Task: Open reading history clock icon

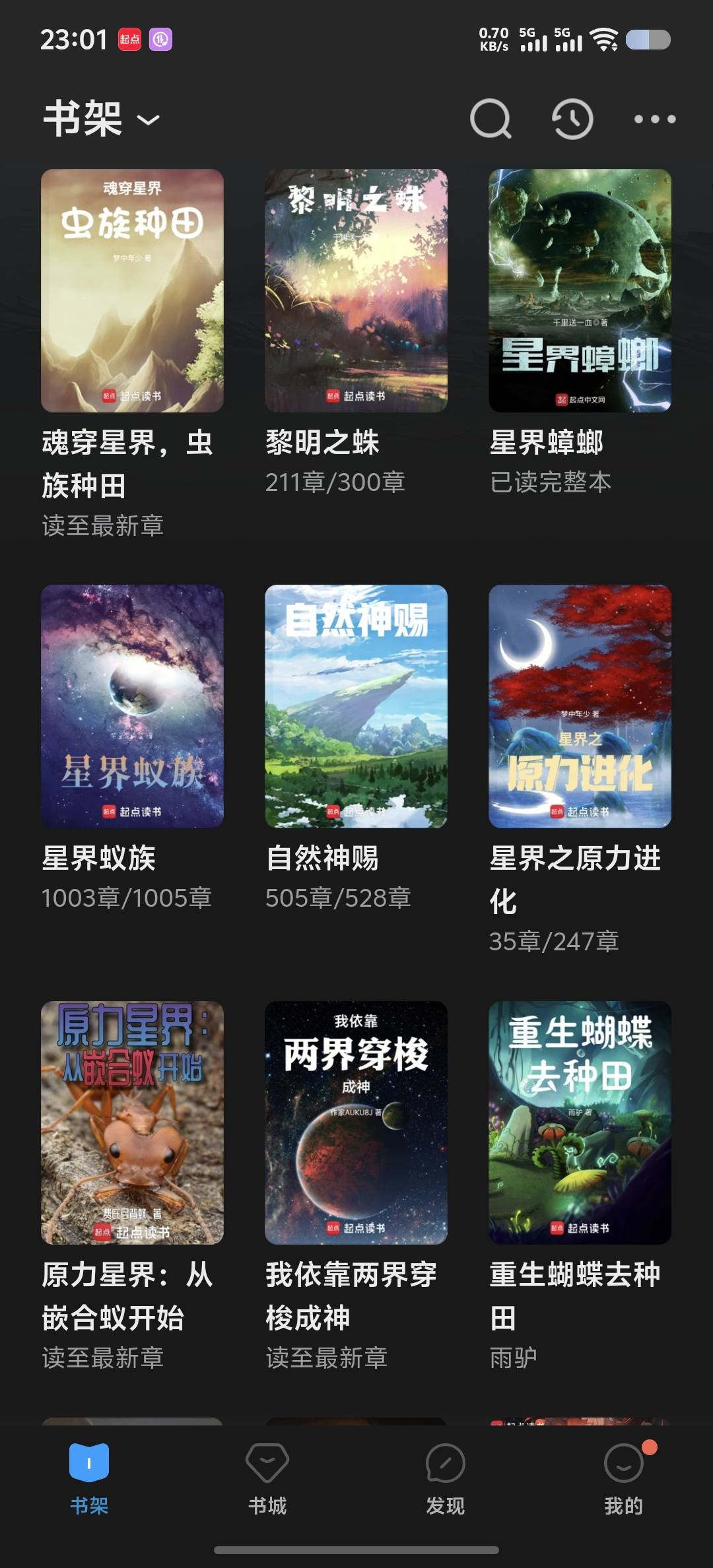Action: click(572, 119)
